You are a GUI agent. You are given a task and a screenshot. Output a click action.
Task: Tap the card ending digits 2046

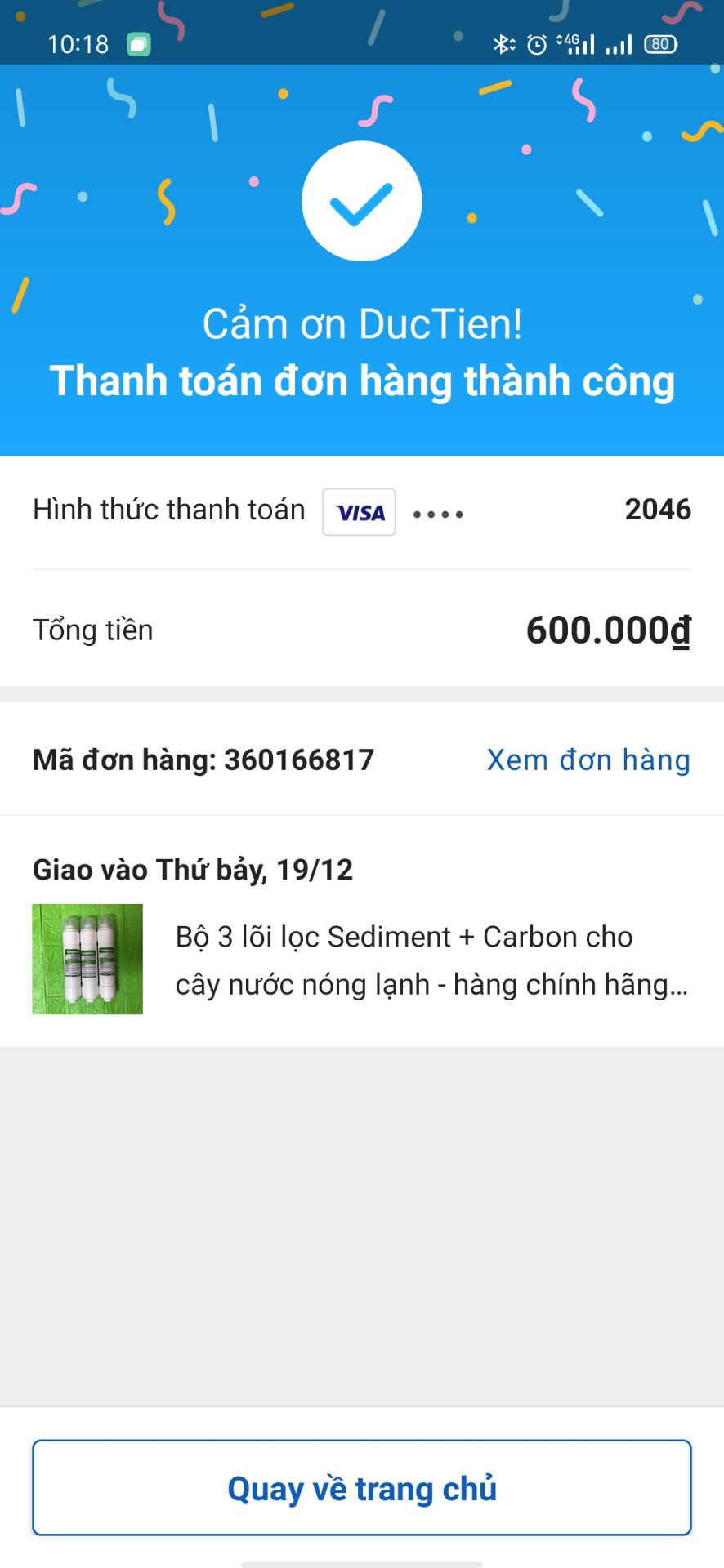(658, 509)
